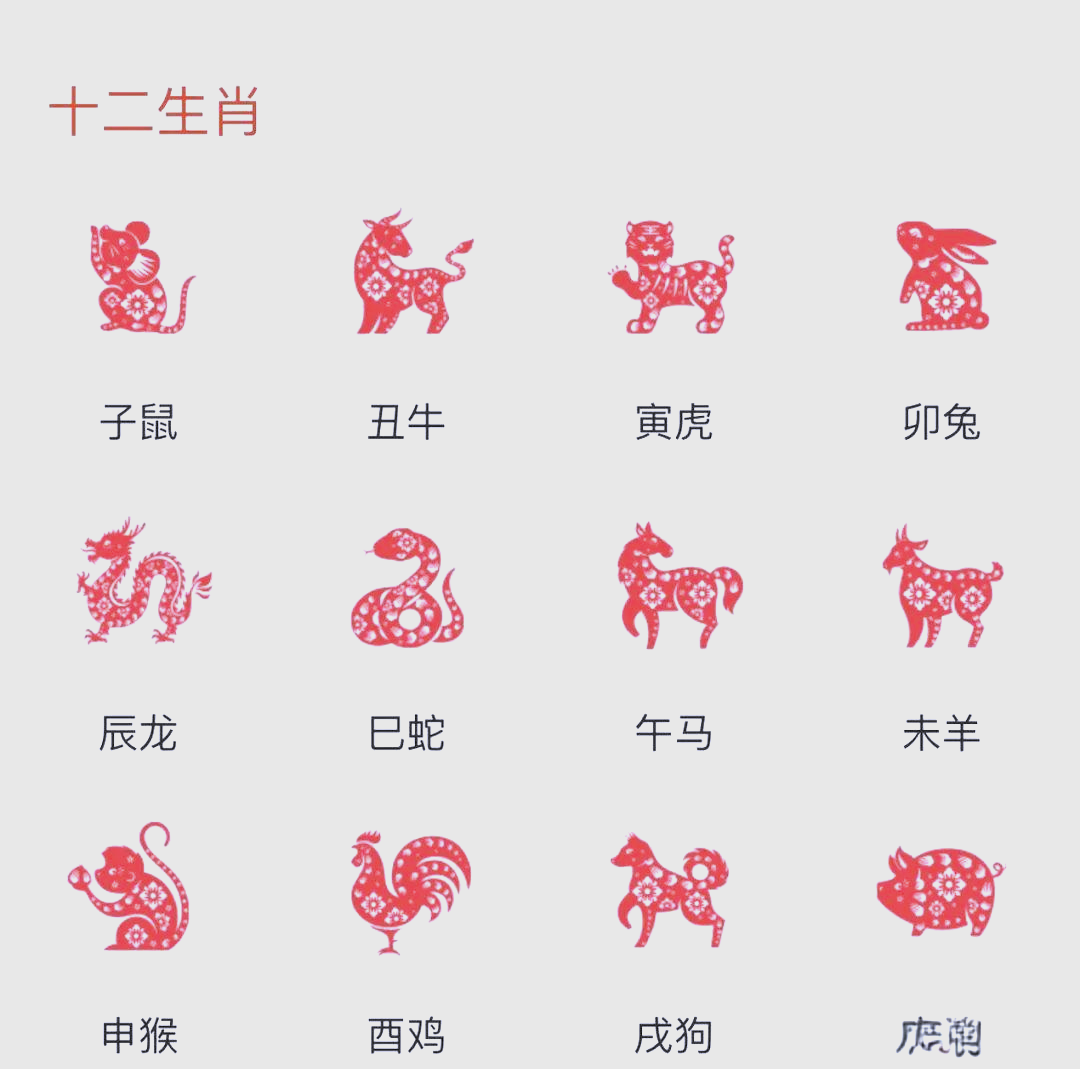Viewport: 1080px width, 1069px height.
Task: View the 申猴 monkey zodiac
Action: pos(132,888)
